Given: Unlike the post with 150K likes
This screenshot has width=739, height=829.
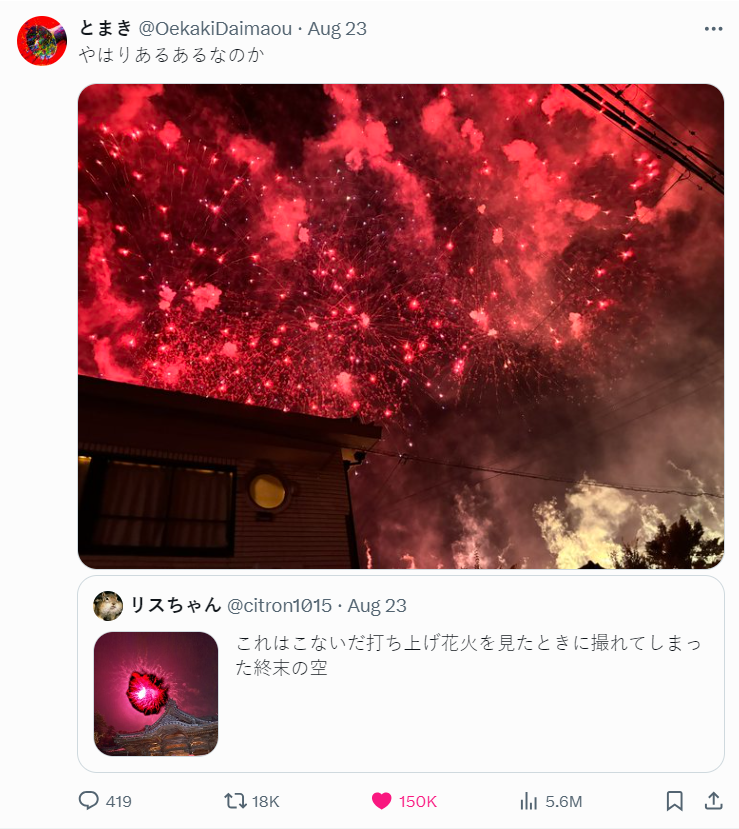Looking at the screenshot, I should 382,801.
